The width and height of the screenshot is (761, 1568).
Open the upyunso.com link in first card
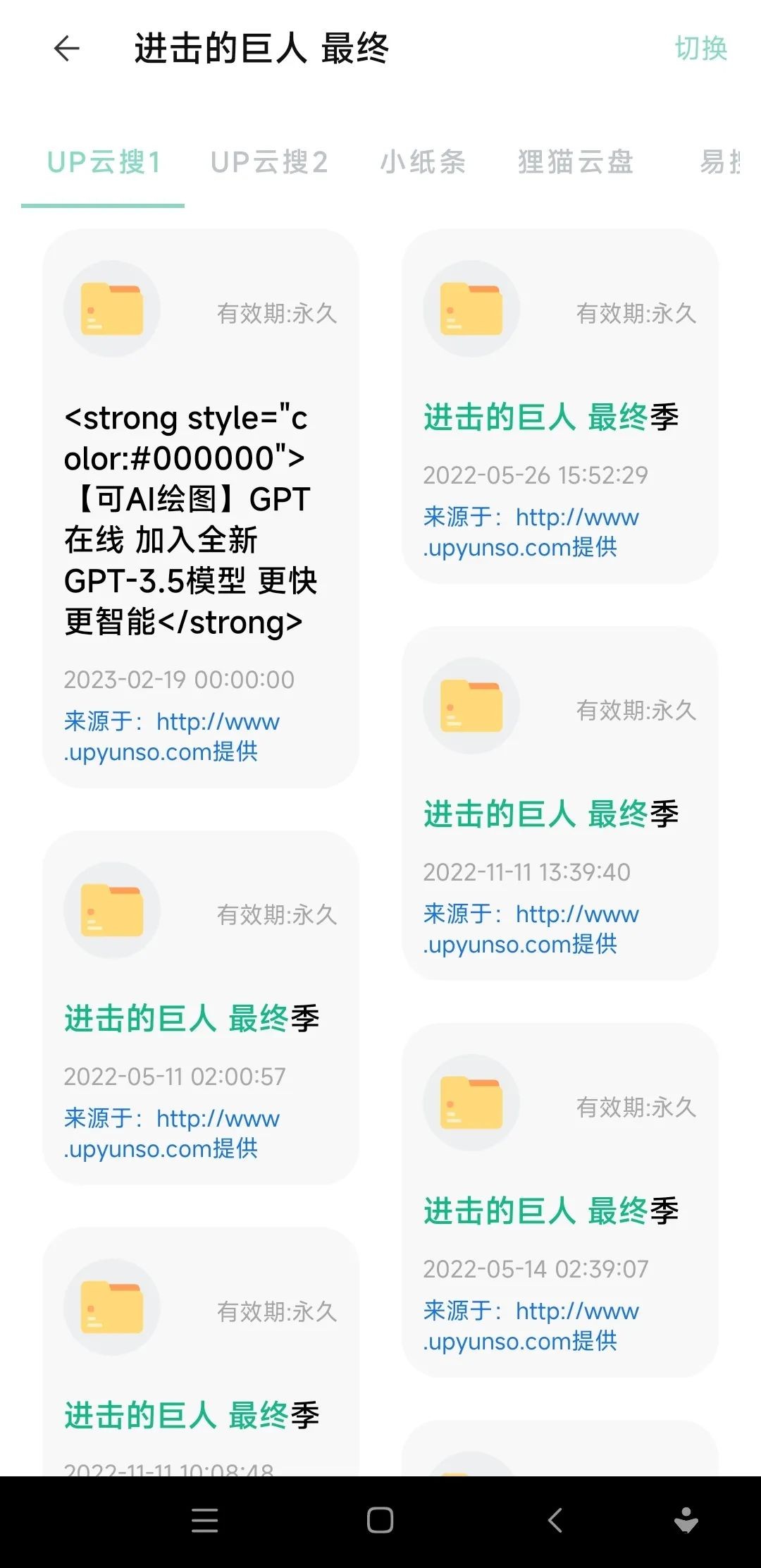tap(171, 737)
